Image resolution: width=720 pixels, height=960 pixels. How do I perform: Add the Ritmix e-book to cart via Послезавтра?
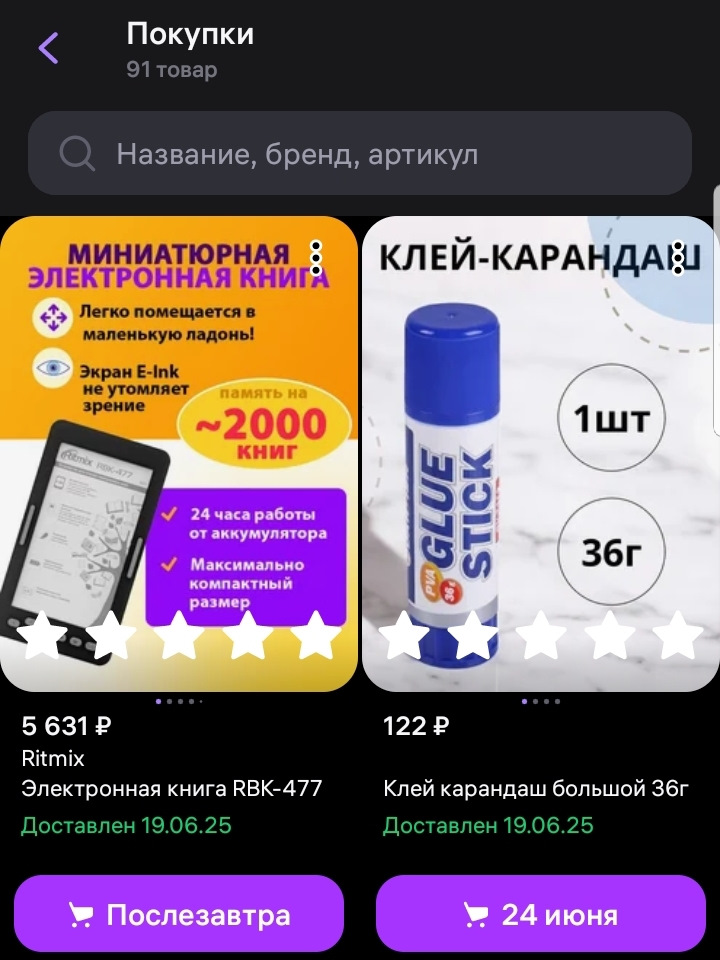[179, 914]
